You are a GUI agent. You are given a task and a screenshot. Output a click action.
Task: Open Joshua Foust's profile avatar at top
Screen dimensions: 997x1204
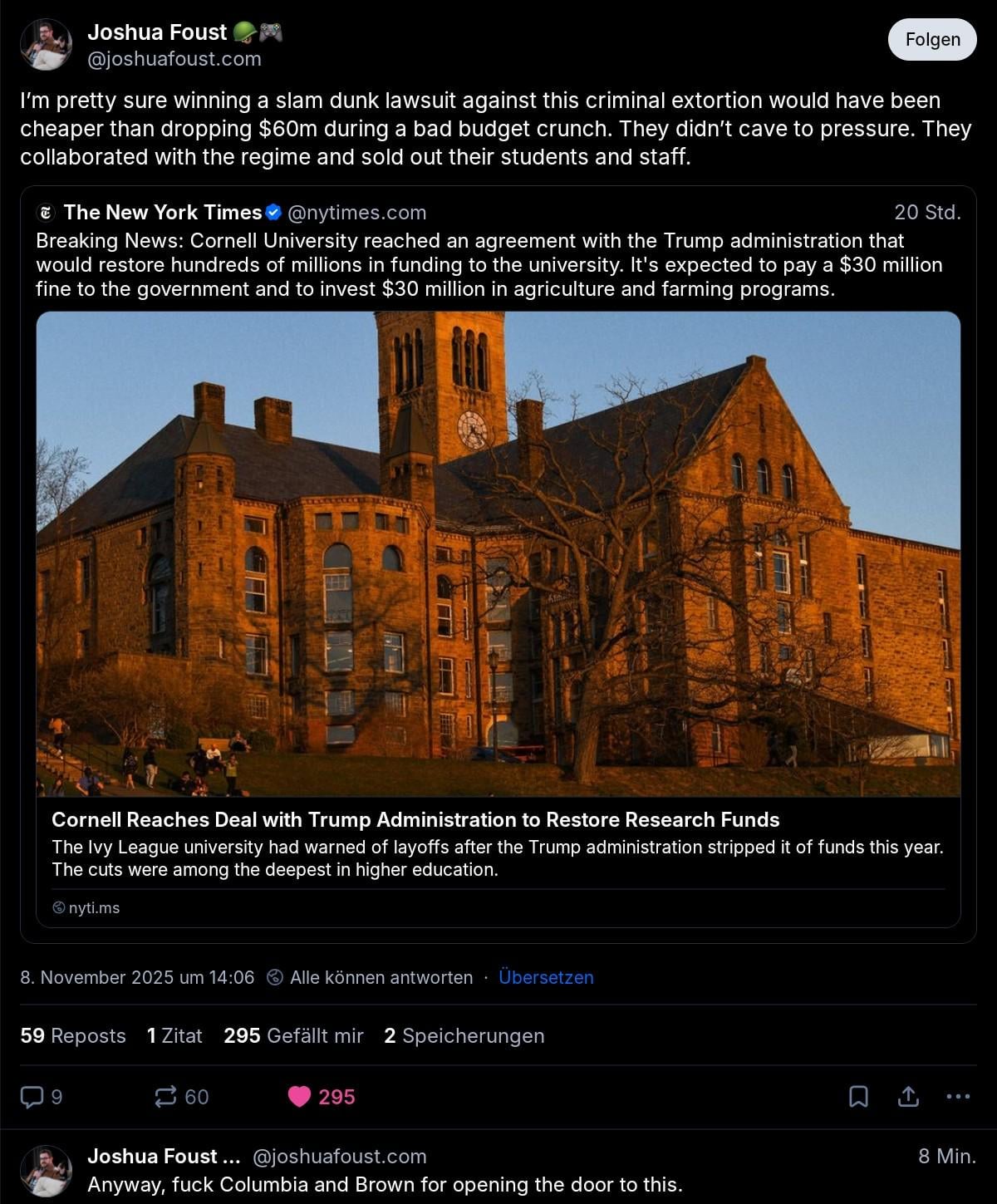click(46, 44)
